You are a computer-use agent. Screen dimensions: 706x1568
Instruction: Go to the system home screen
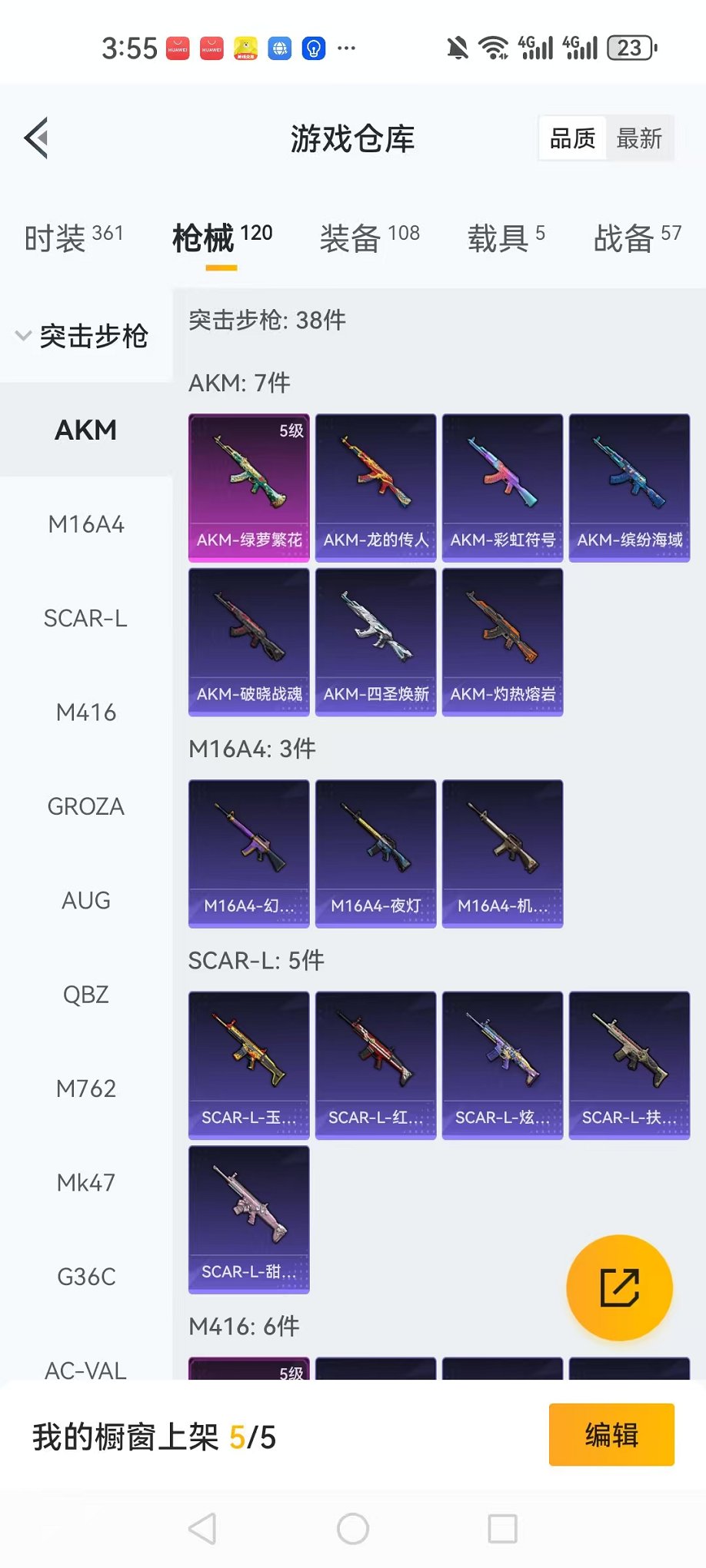pos(353,1529)
